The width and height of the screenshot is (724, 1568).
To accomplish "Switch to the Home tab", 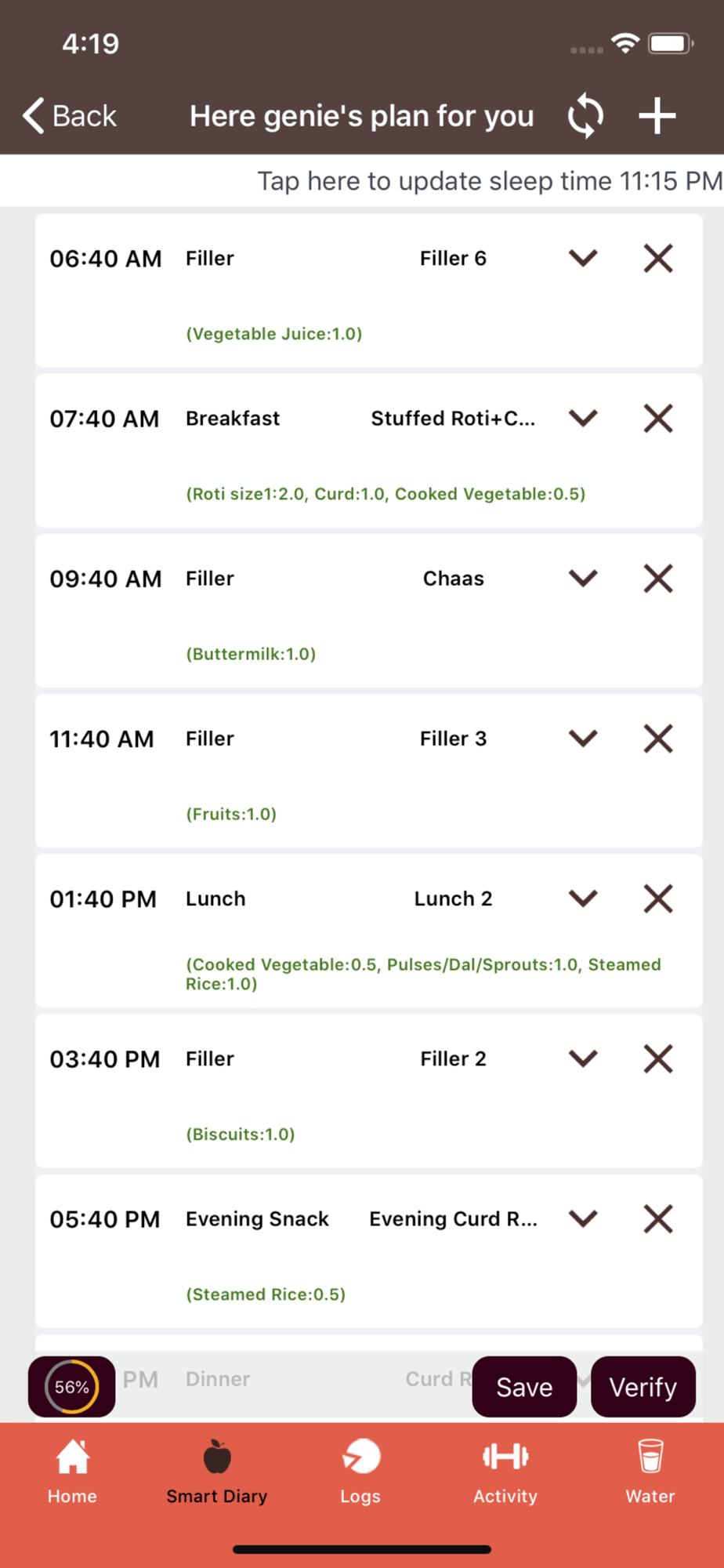I will click(72, 1472).
